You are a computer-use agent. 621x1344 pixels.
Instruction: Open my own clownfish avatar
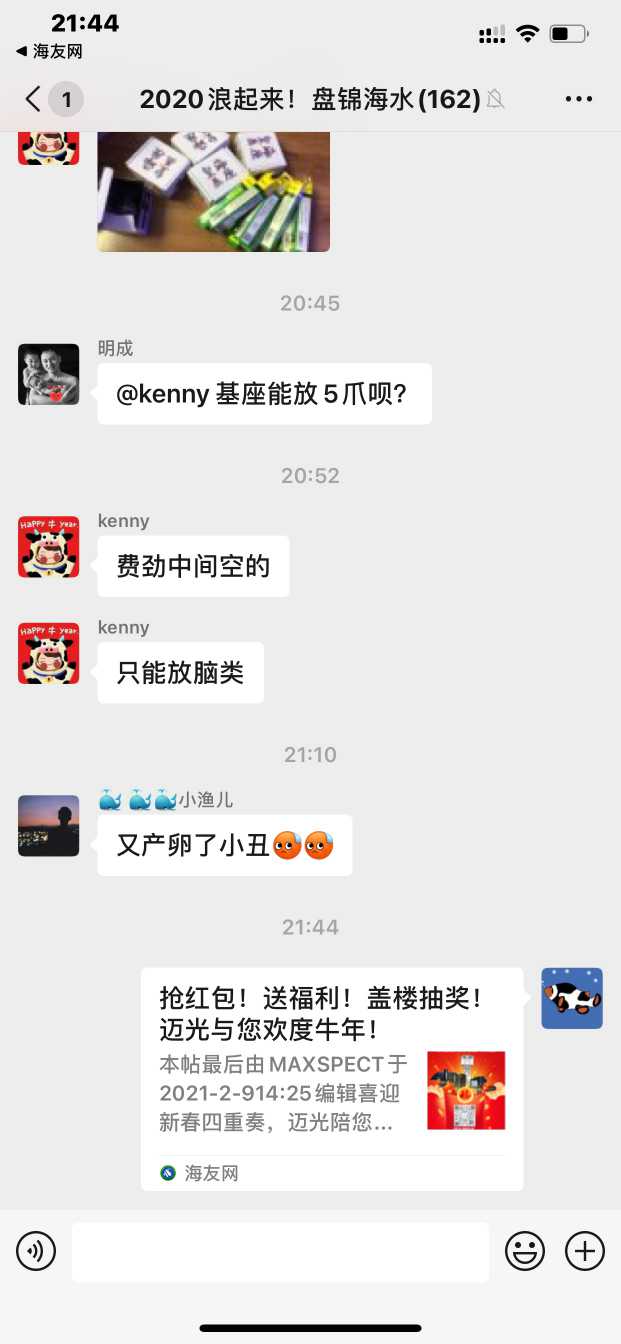point(572,998)
